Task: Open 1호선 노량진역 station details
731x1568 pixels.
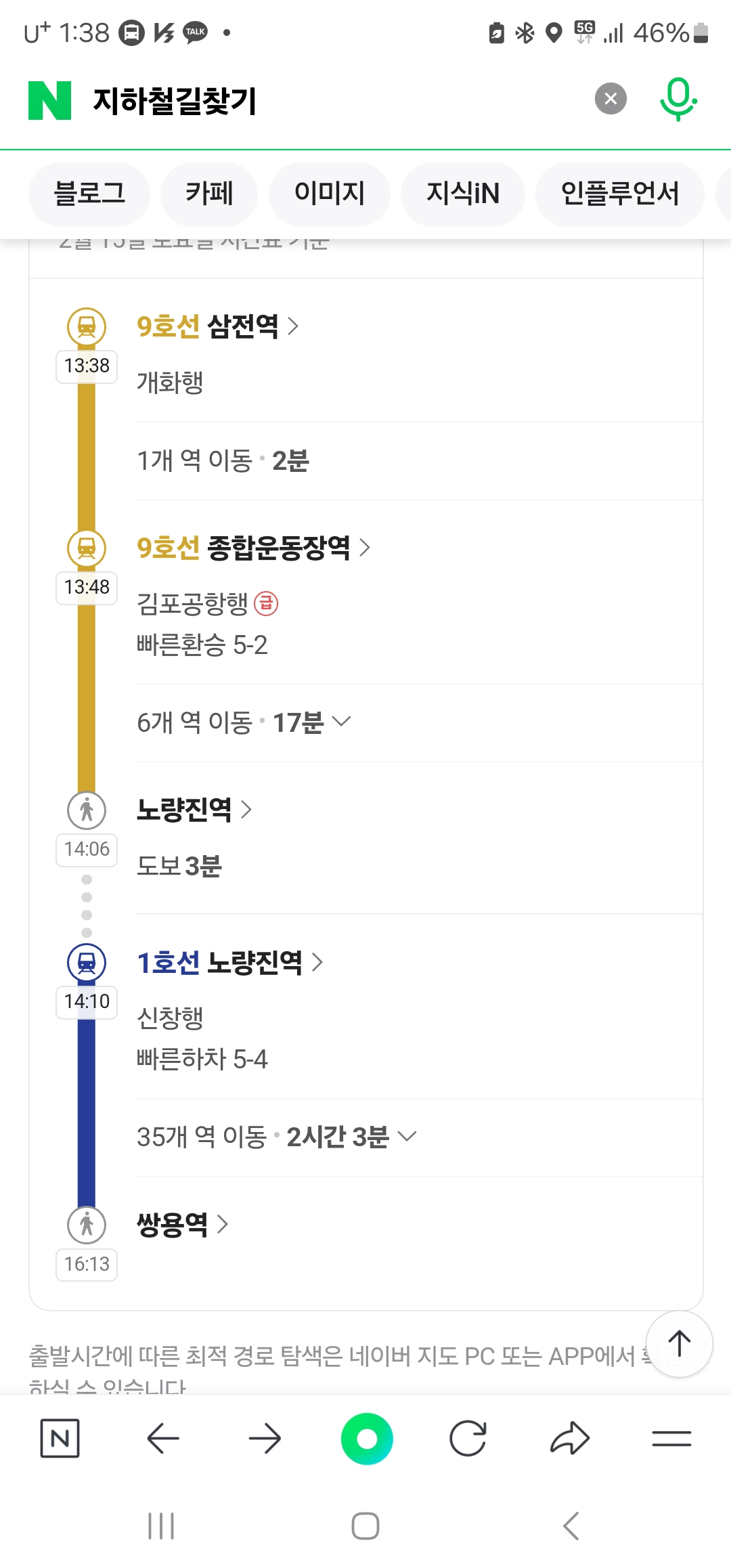Action: coord(229,962)
